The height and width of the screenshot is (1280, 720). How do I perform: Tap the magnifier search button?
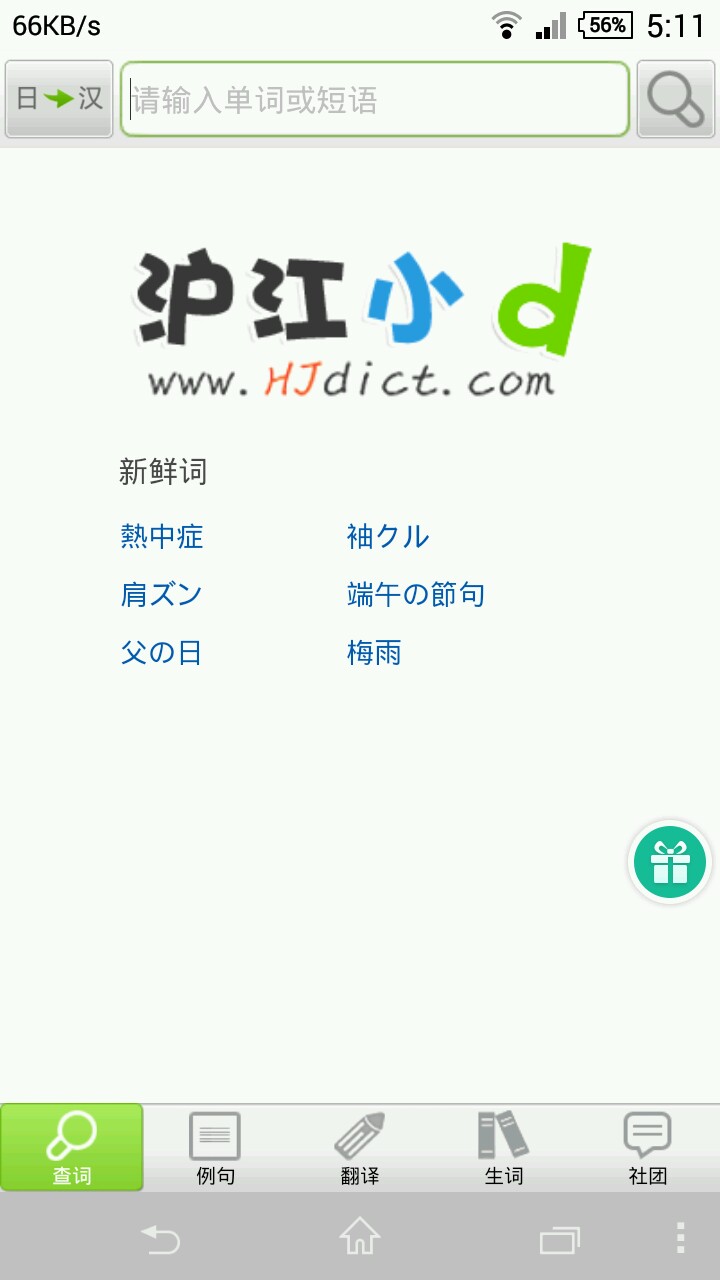[675, 99]
